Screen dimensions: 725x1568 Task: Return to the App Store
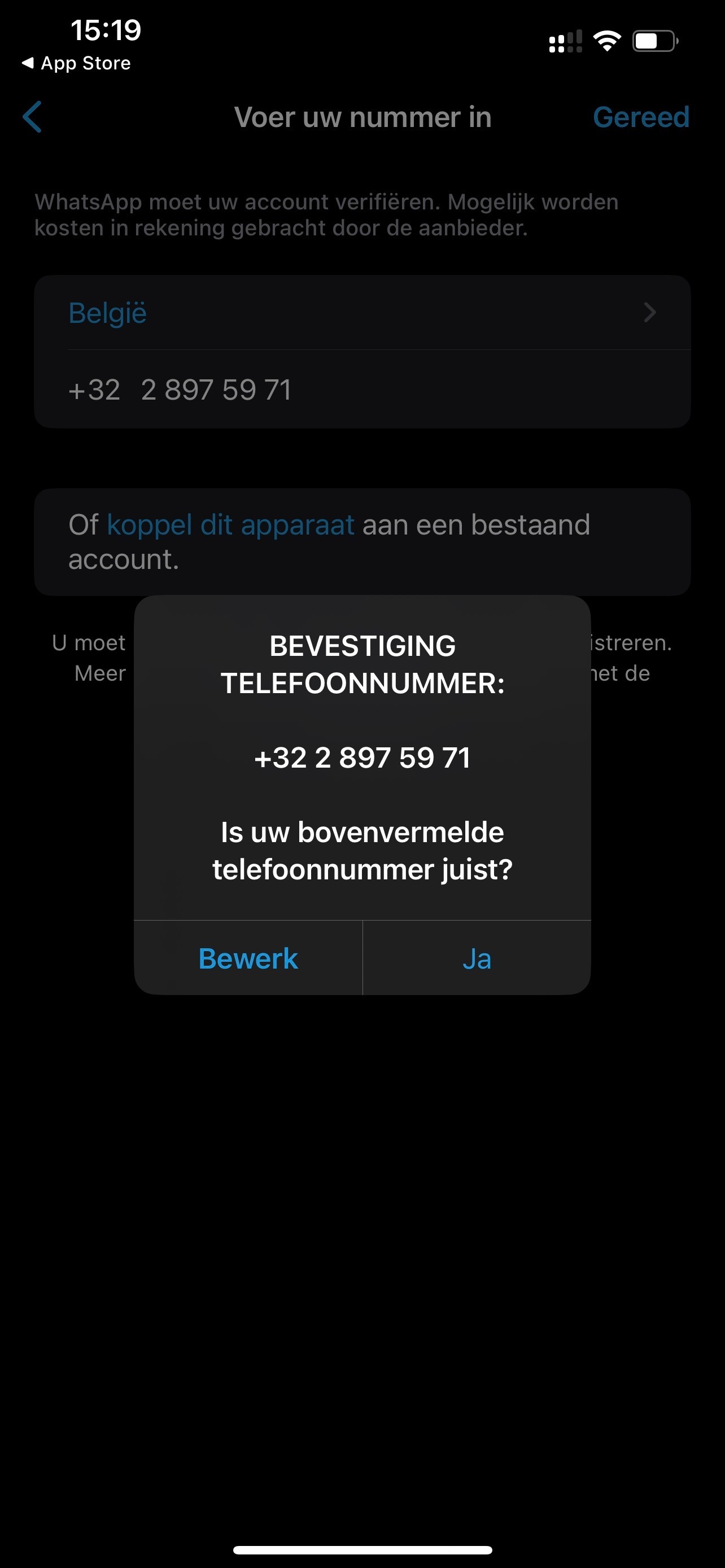click(x=77, y=63)
